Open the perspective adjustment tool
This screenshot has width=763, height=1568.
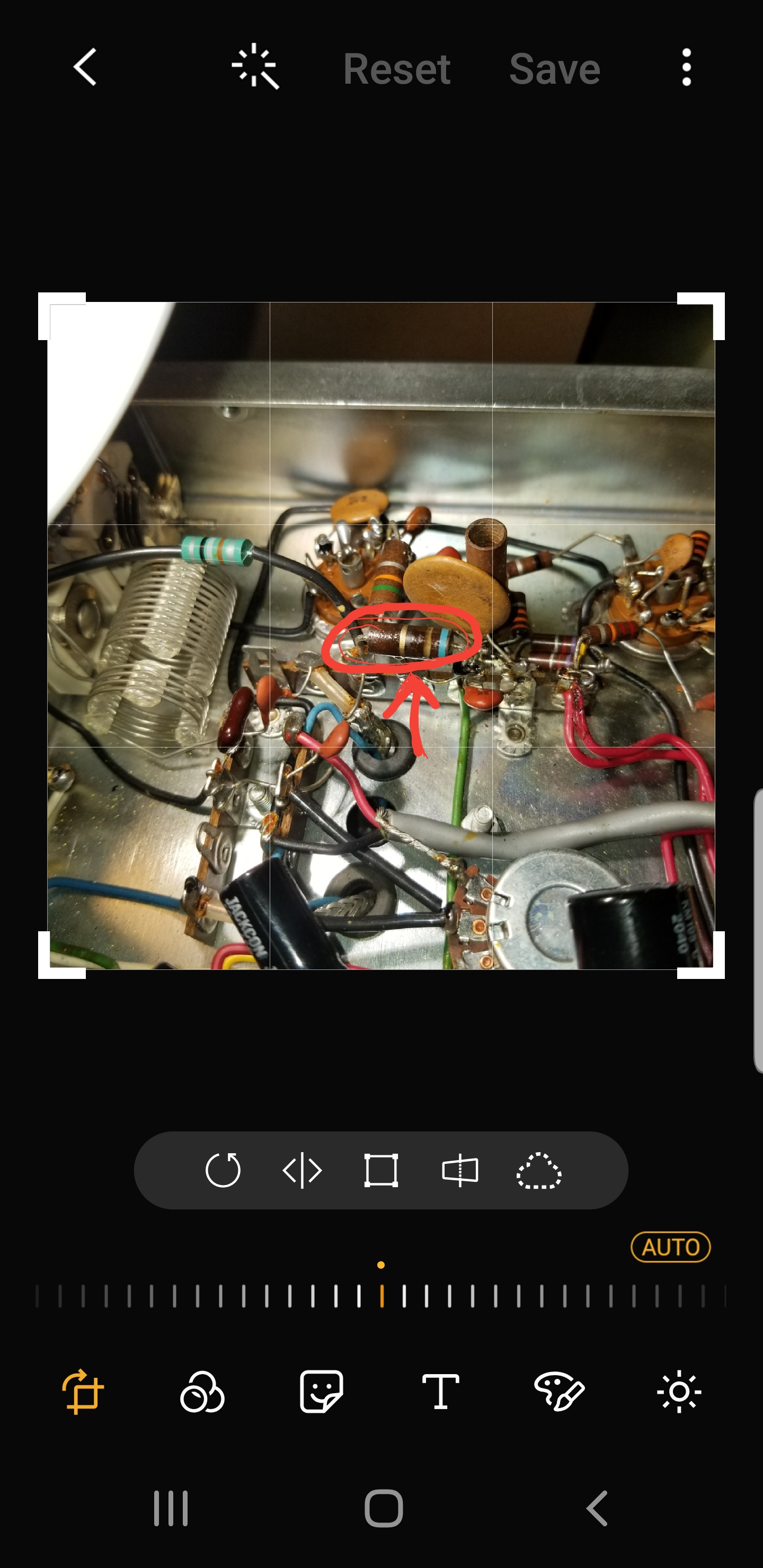pos(460,1170)
